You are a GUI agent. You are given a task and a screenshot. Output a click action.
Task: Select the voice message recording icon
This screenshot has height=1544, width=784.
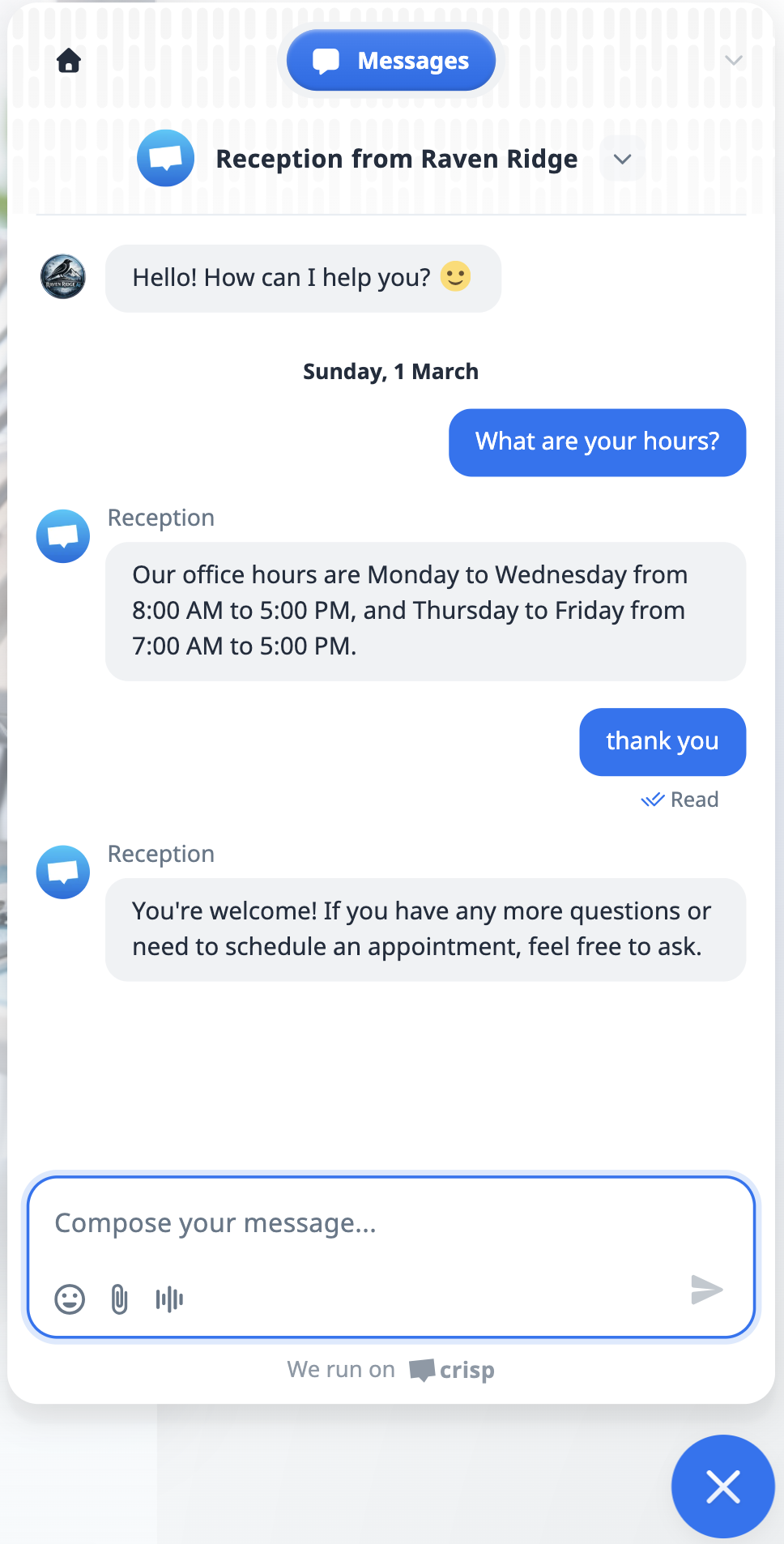tap(168, 1299)
